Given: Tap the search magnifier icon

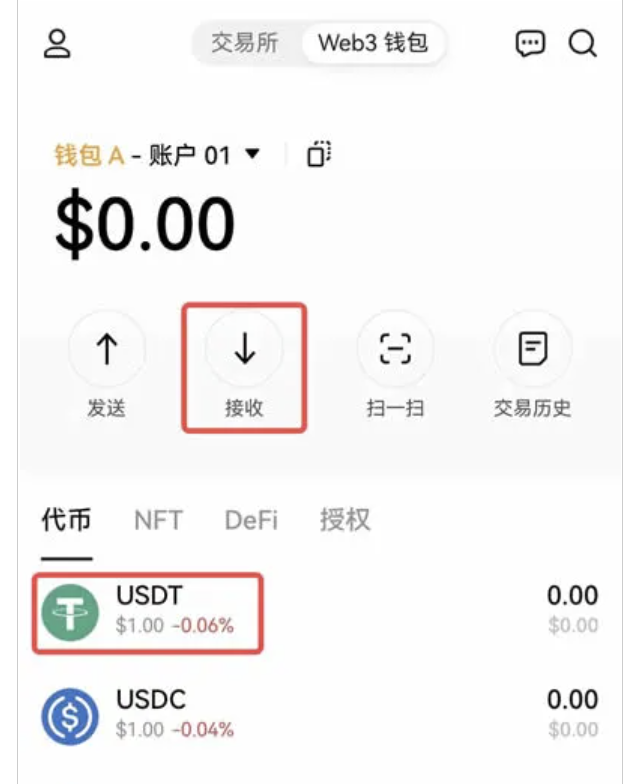Looking at the screenshot, I should (x=583, y=44).
